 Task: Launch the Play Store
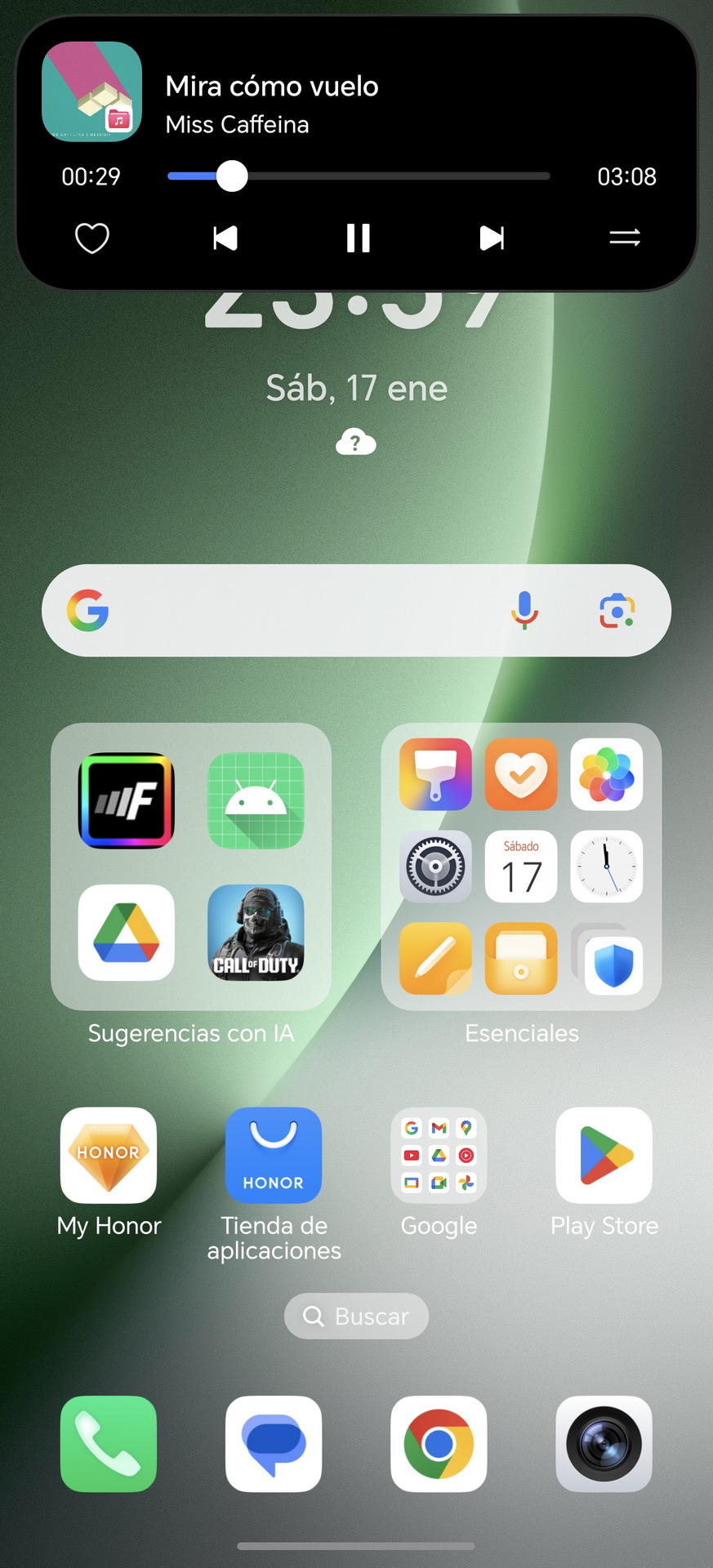pos(604,1155)
